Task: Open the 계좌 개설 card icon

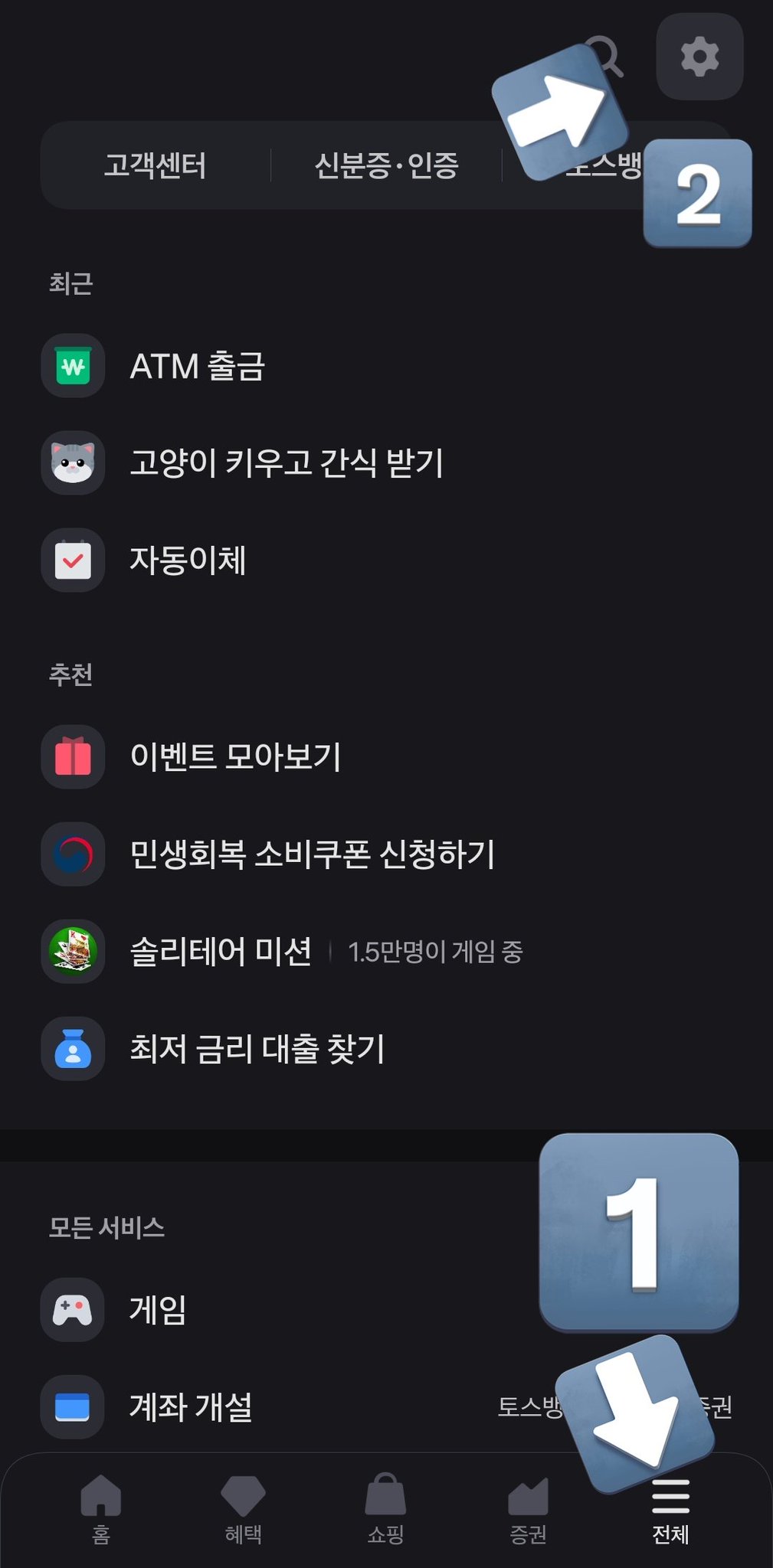Action: click(x=73, y=1405)
